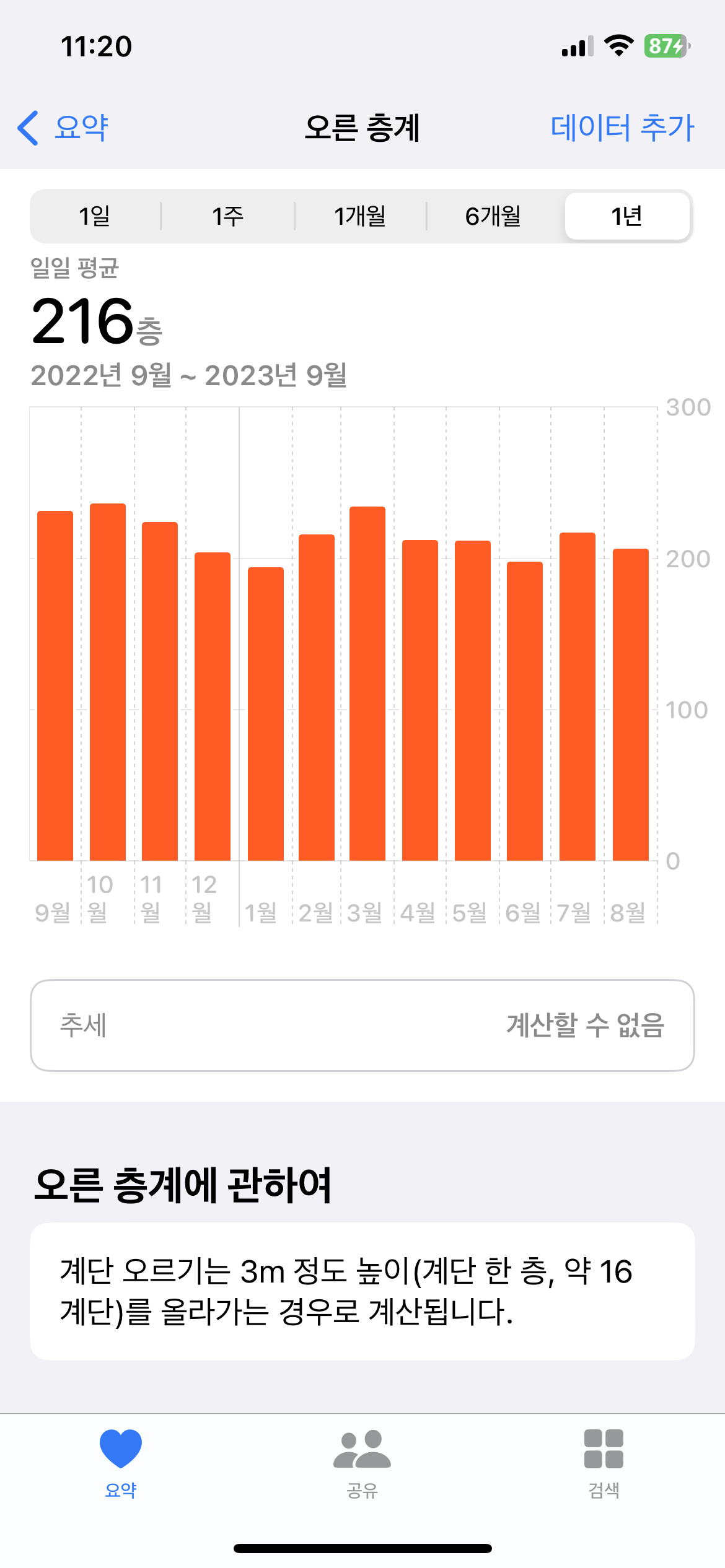725x1568 pixels.
Task: Select the 1주 time range
Action: 227,216
